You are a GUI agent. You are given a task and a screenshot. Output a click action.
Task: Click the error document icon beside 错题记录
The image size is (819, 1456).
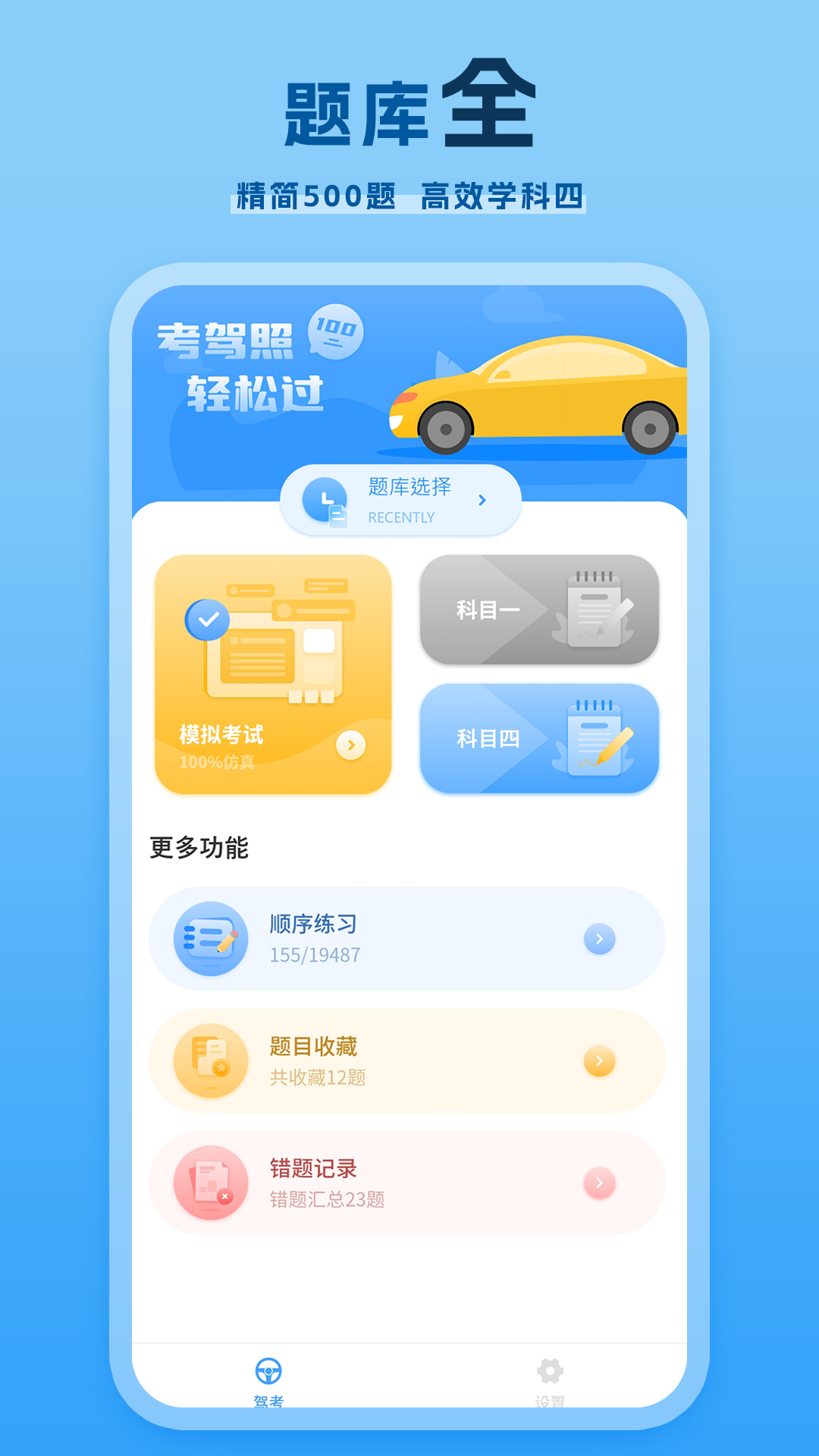[x=206, y=1181]
